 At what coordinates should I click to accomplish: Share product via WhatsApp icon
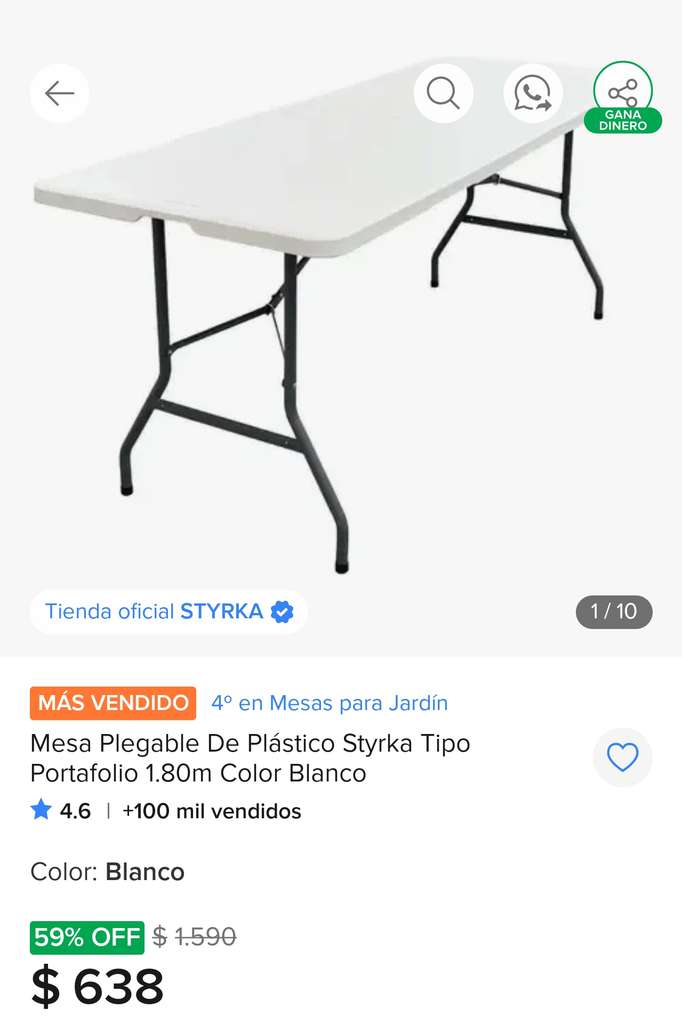[533, 93]
